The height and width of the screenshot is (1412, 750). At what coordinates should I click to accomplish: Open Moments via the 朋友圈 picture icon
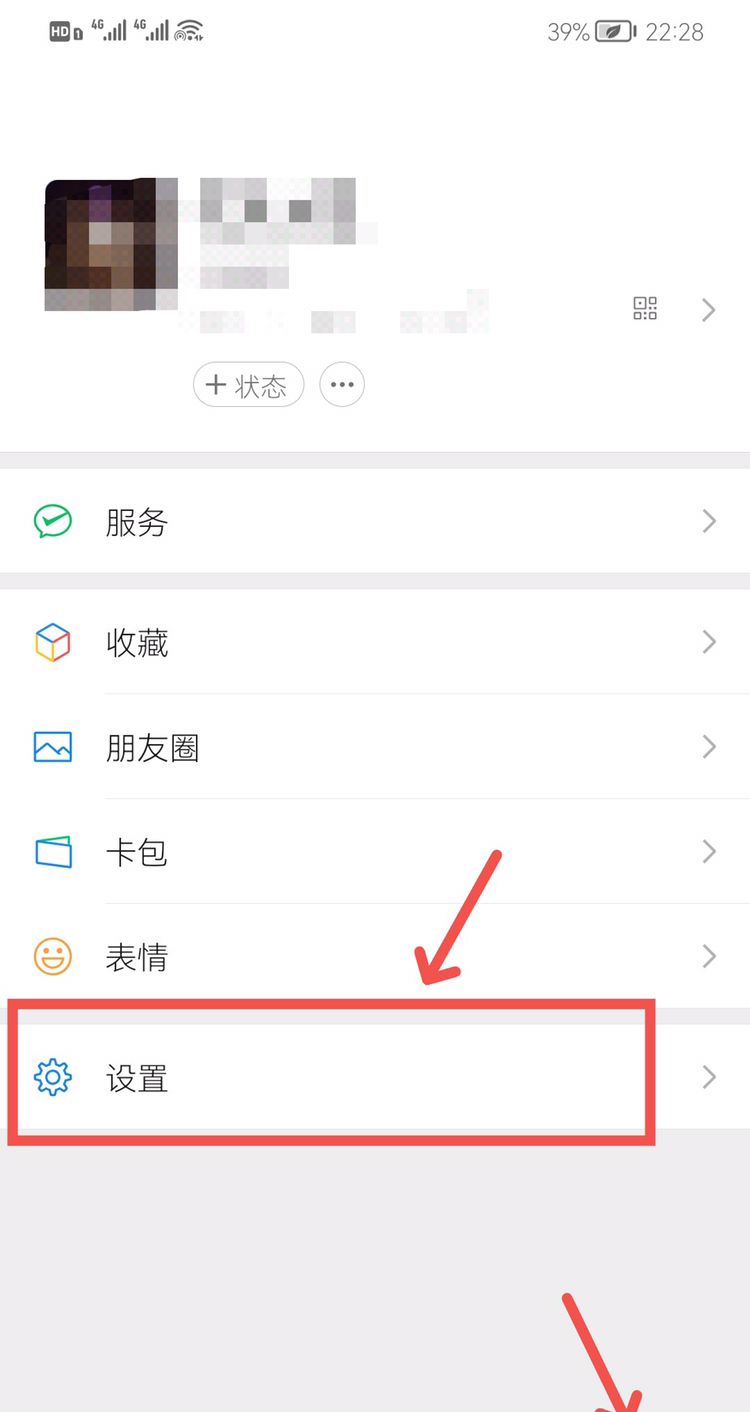[52, 747]
